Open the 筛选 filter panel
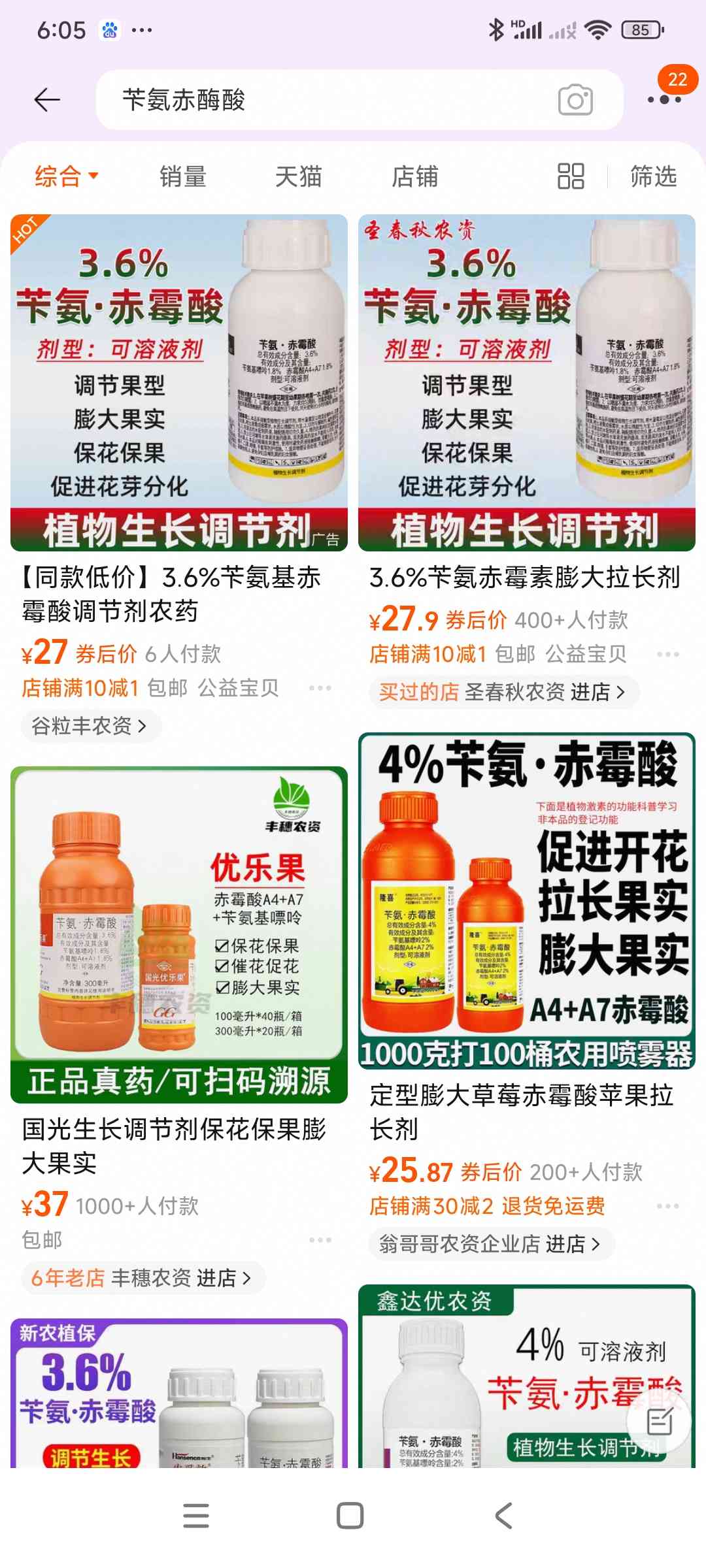706x1568 pixels. click(x=653, y=176)
